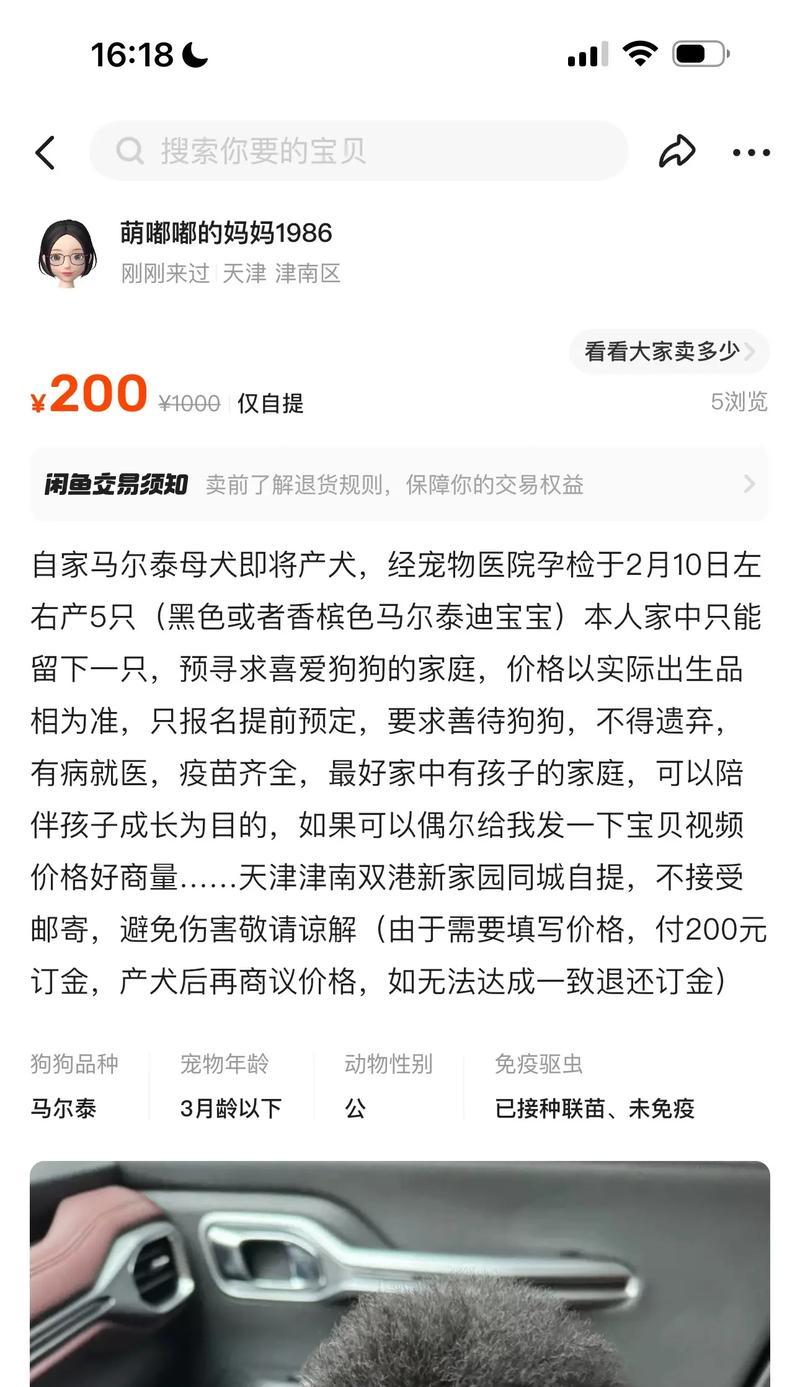
Task: Tap the 看看大家卖多少 chip
Action: 669,351
